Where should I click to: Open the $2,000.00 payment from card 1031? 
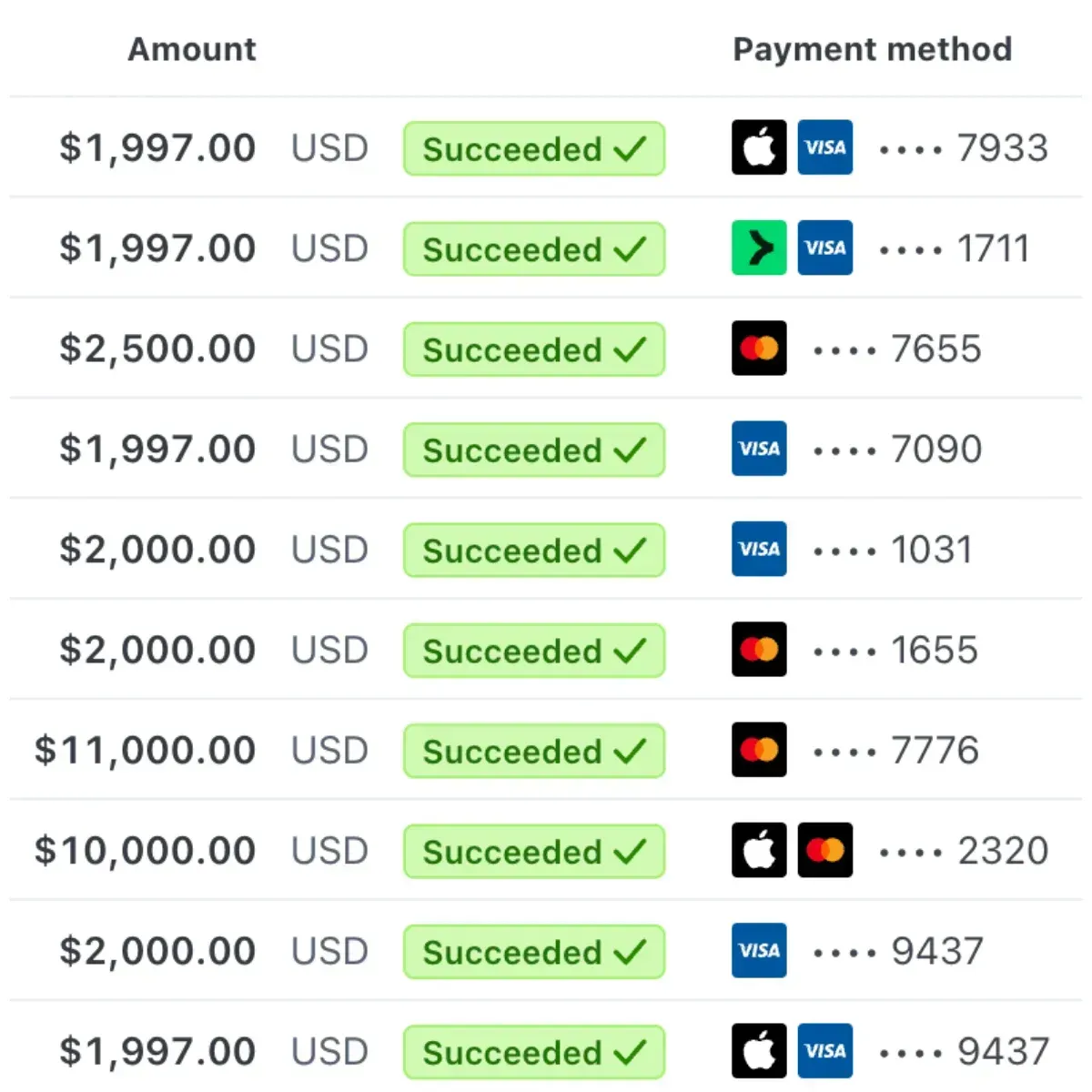[157, 550]
